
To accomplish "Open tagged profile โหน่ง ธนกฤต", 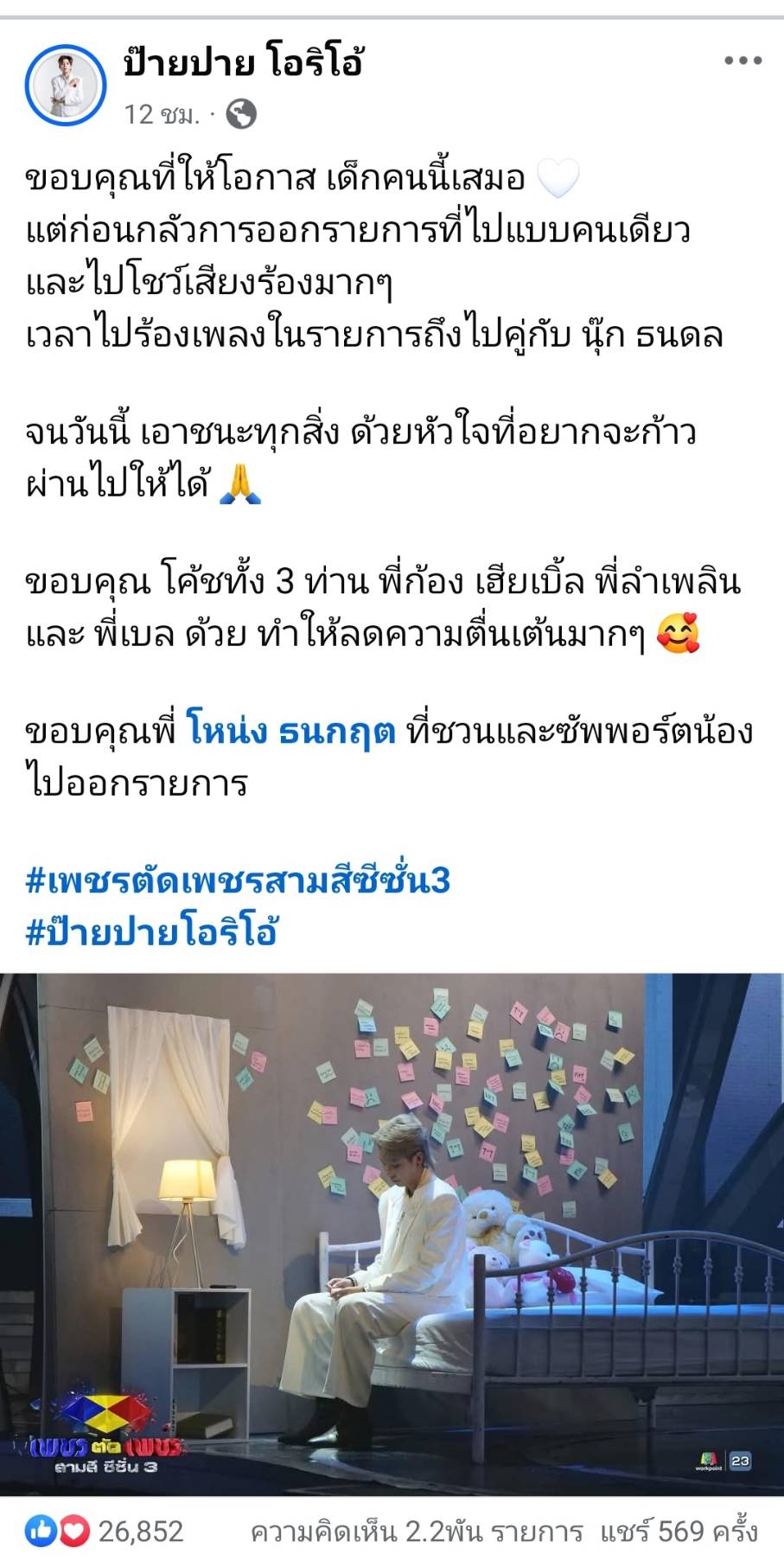I will [x=291, y=731].
